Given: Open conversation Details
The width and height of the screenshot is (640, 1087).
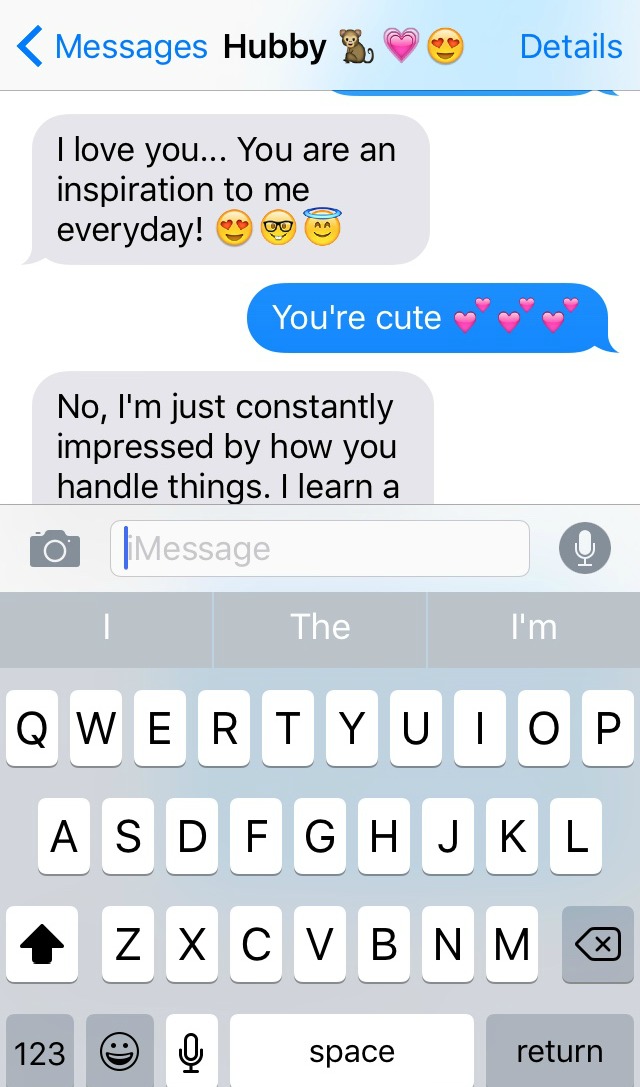Looking at the screenshot, I should pyautogui.click(x=571, y=46).
